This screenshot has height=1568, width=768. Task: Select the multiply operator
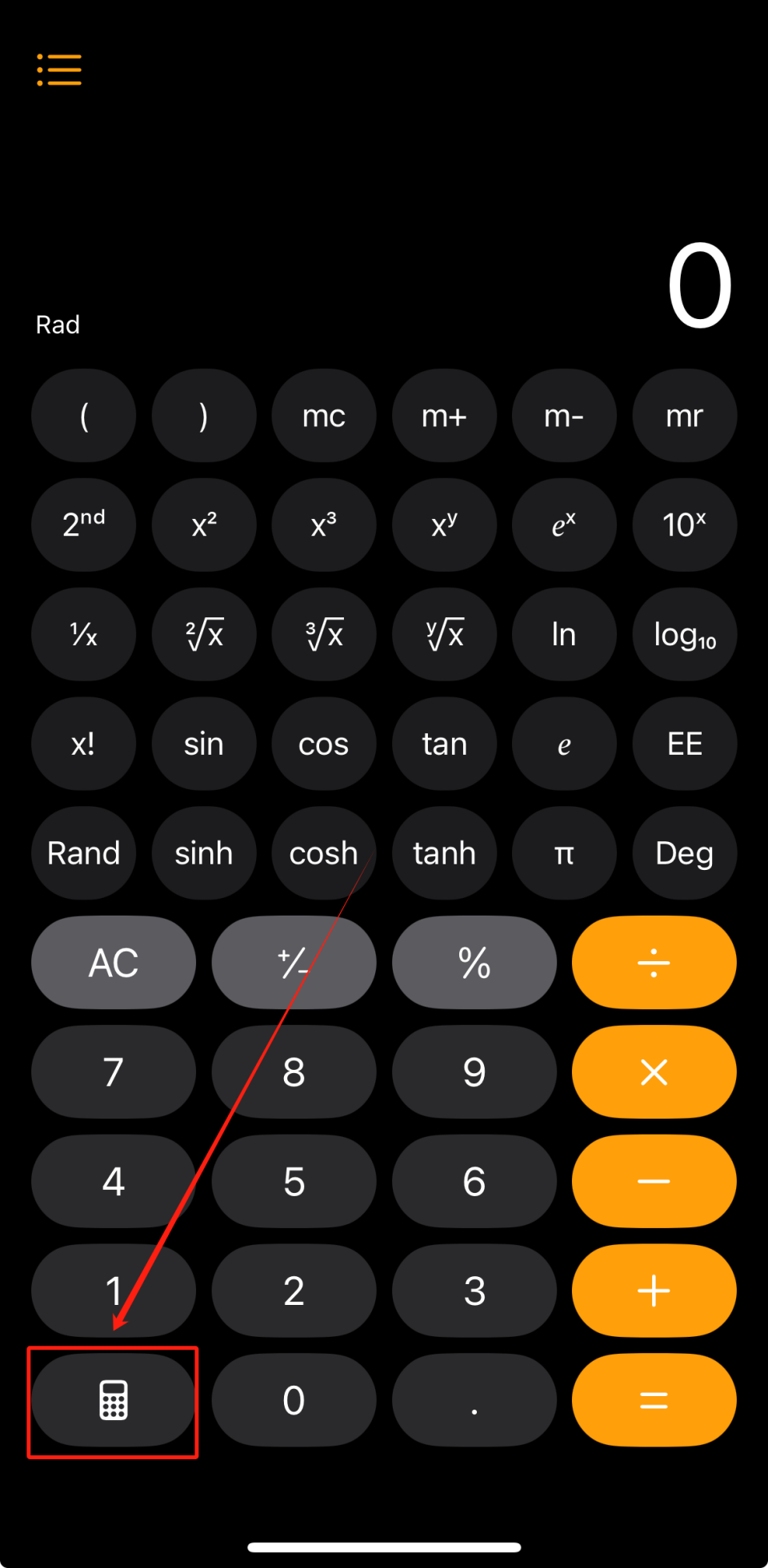coord(654,1072)
